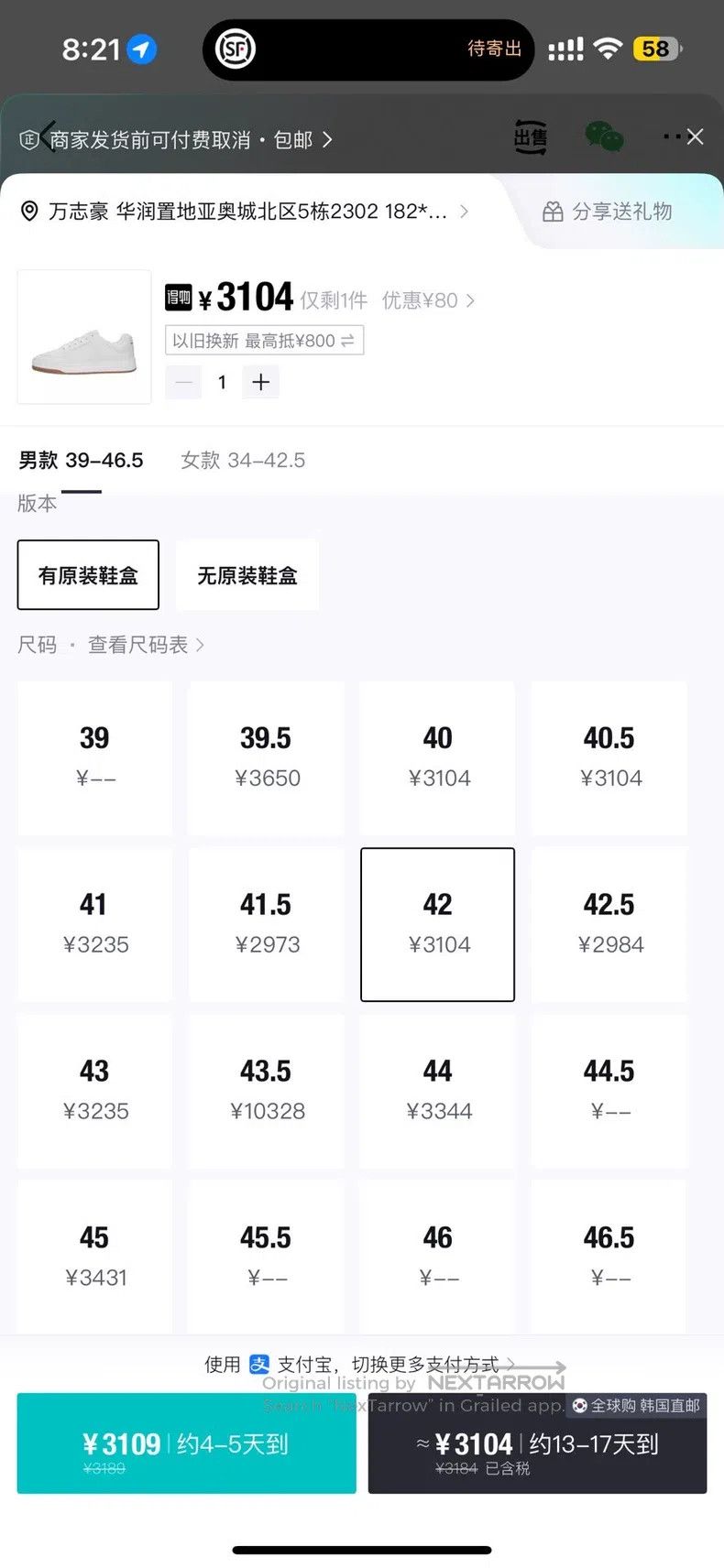724x1568 pixels.
Task: Choose size 43.5 priced at ¥10328
Action: [267, 1092]
